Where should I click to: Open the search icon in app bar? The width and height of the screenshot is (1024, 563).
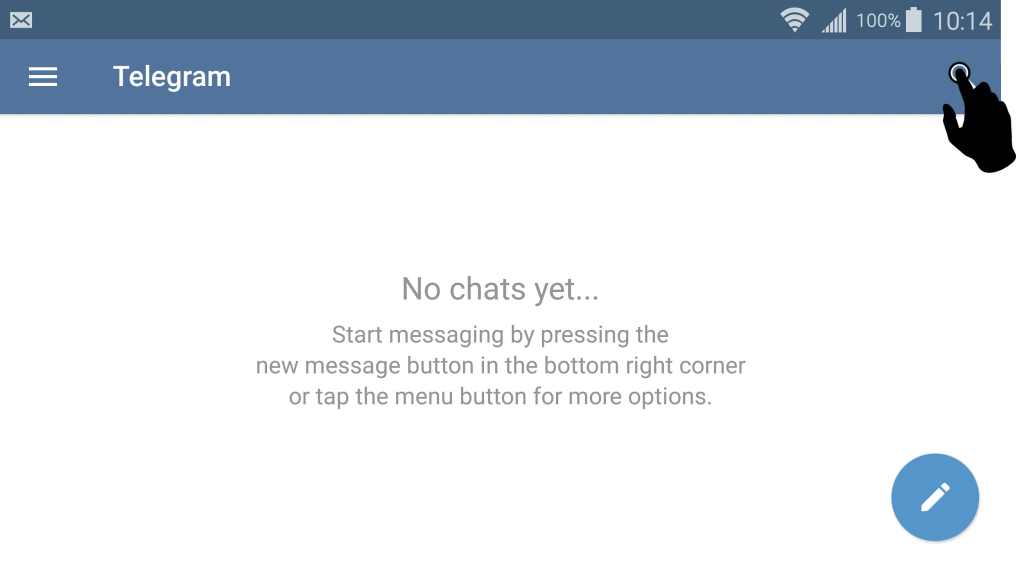tap(959, 73)
